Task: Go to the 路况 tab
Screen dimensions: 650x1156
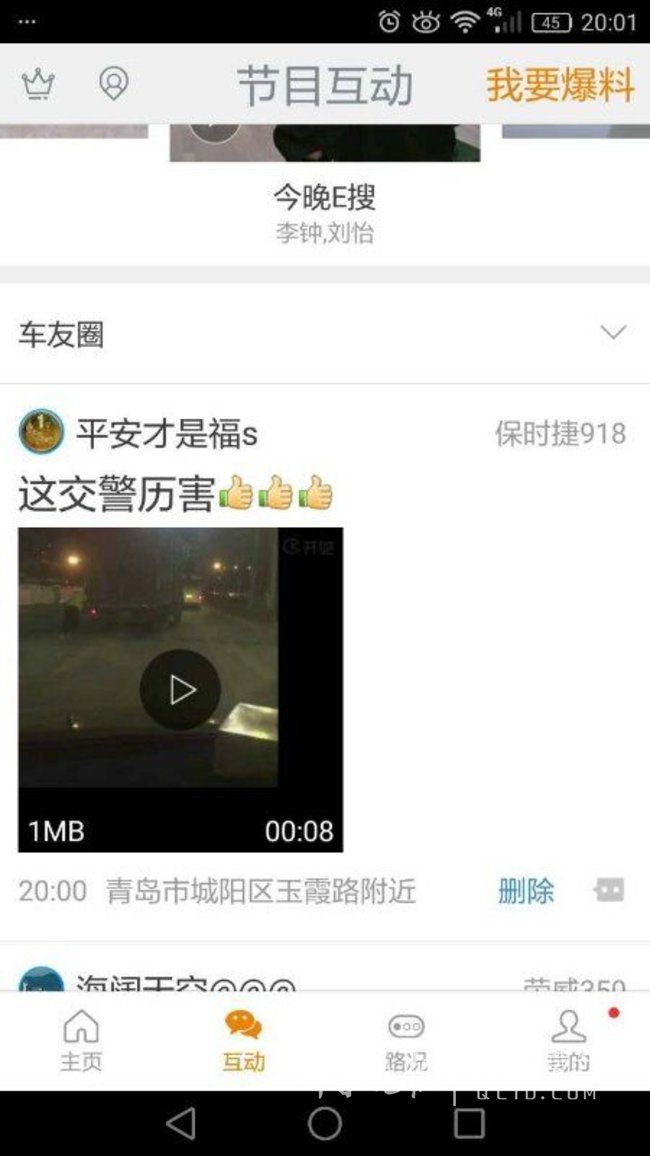Action: point(406,1040)
